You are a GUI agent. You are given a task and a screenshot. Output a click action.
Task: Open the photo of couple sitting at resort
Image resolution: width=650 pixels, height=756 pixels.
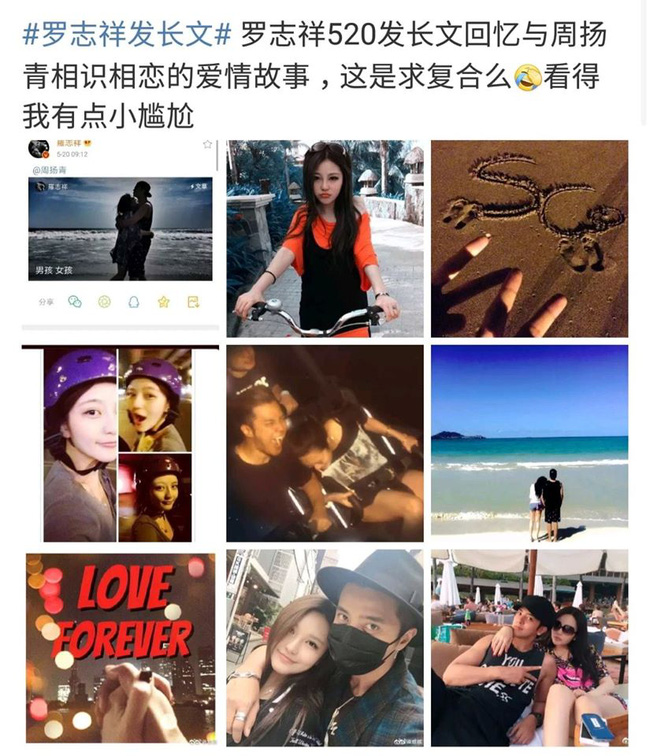coord(528,646)
